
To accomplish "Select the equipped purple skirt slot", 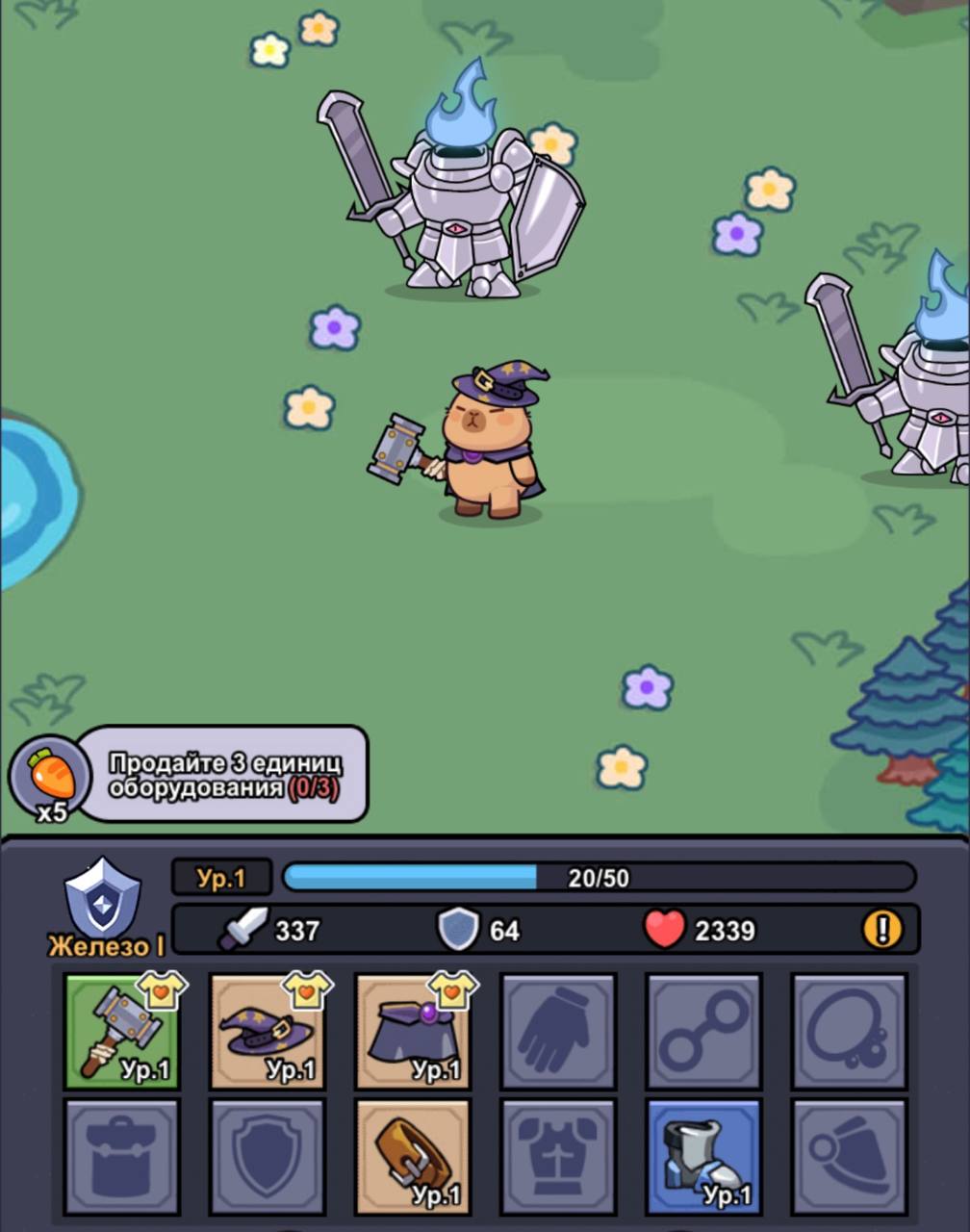I will click(x=413, y=1031).
